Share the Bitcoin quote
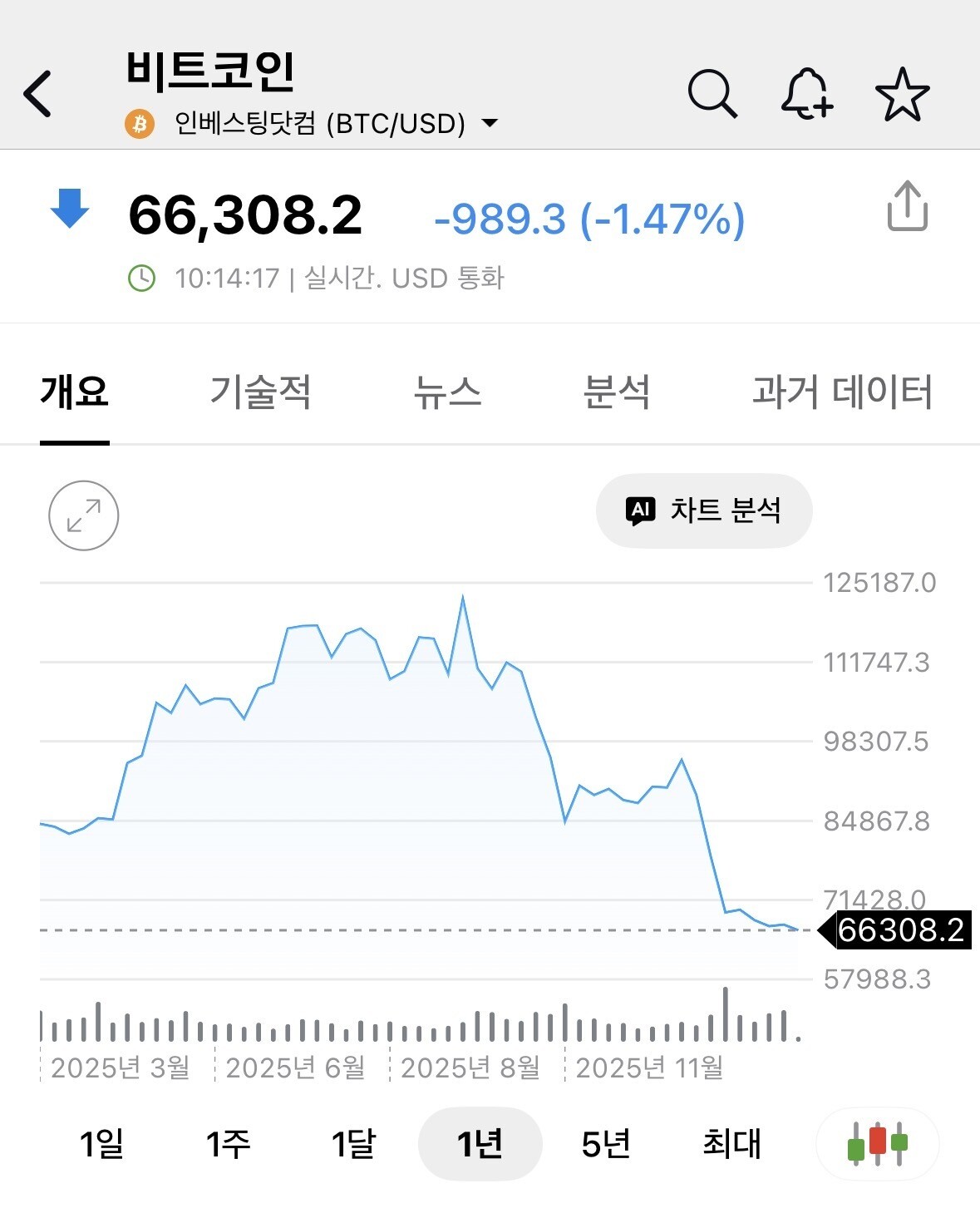980x1208 pixels. coord(907,206)
